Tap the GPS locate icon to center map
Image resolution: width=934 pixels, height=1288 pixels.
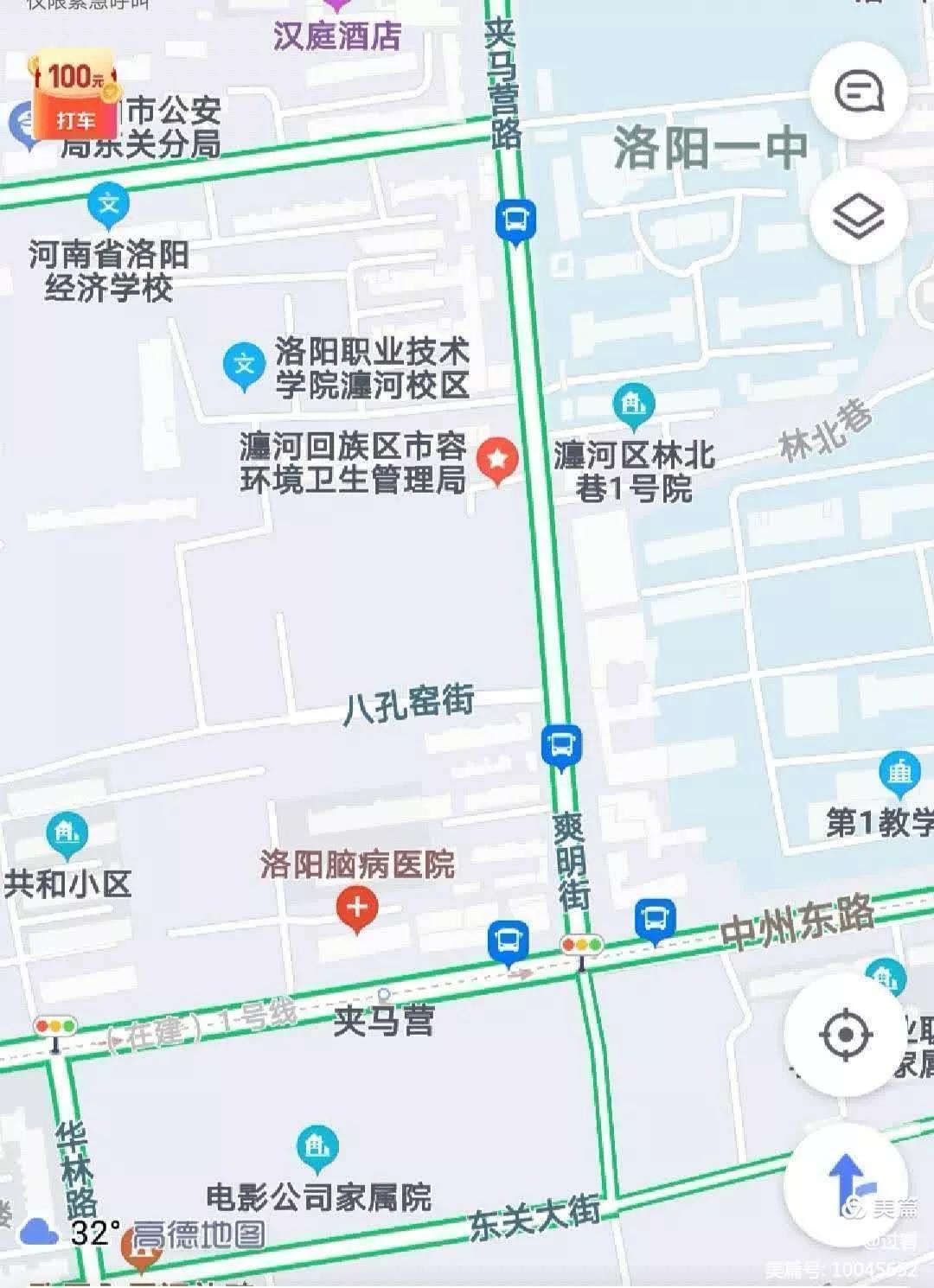pyautogui.click(x=845, y=1034)
